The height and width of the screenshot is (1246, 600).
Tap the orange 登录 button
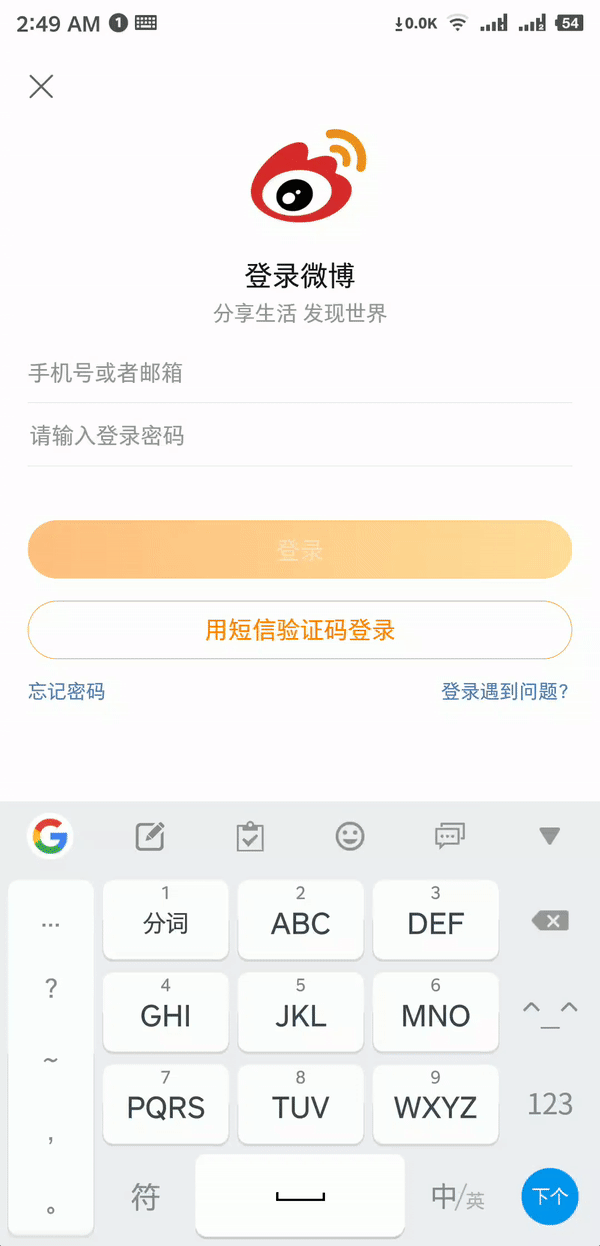300,549
